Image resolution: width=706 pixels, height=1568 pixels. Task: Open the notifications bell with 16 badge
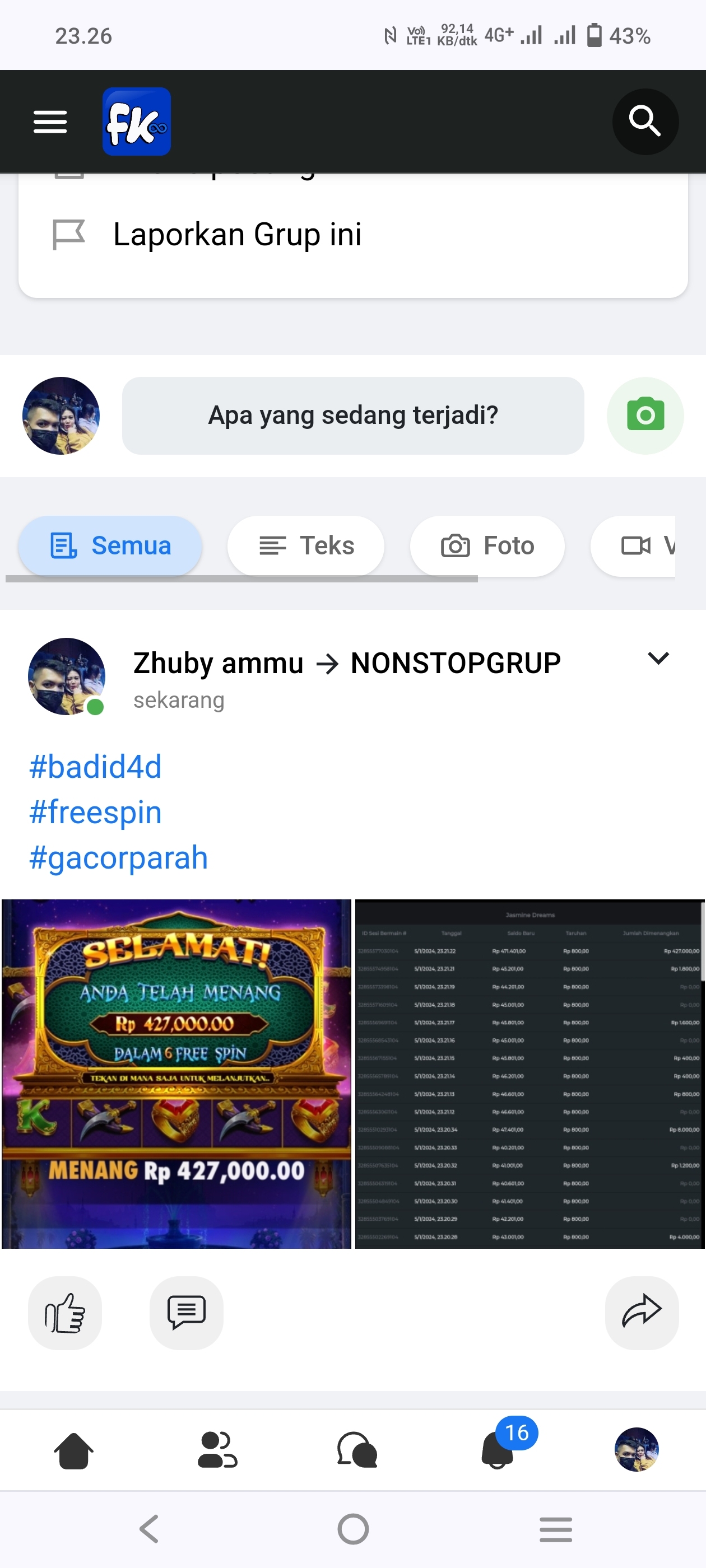(498, 1450)
